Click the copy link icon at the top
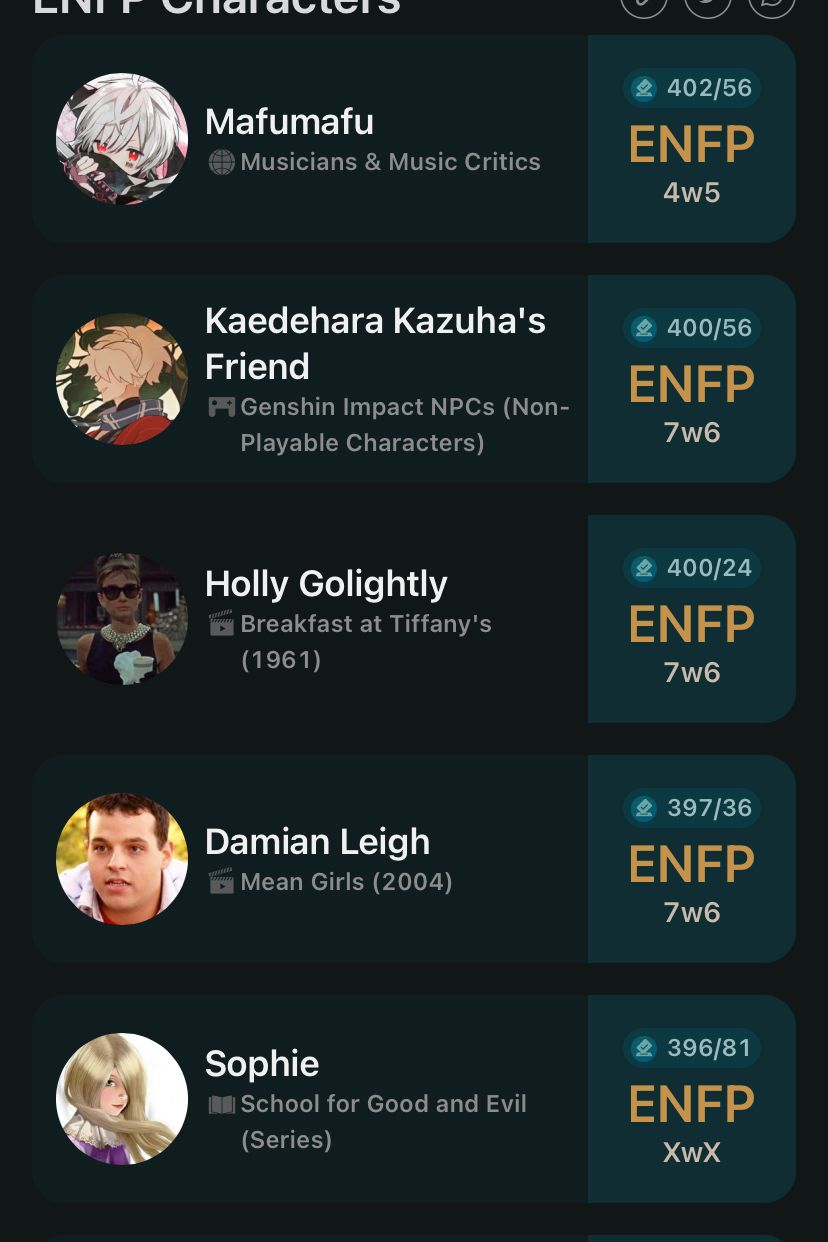Screen dimensions: 828x1242 pyautogui.click(x=644, y=8)
